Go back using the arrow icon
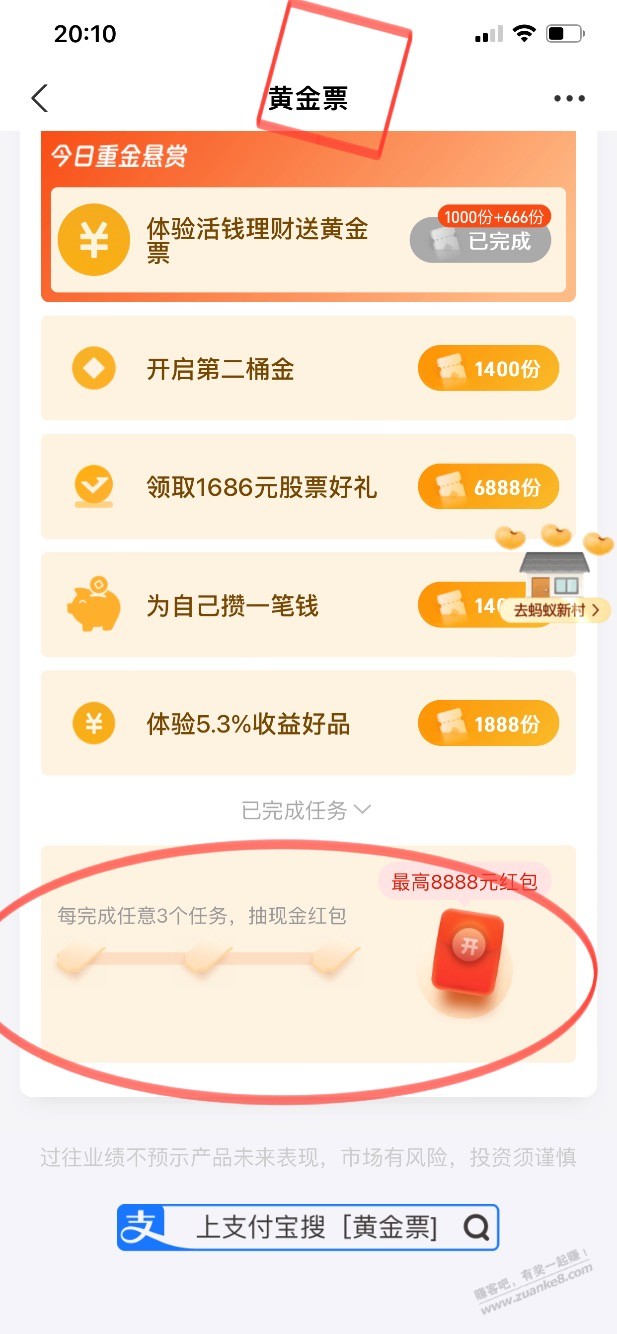The image size is (617, 1334). (x=40, y=98)
